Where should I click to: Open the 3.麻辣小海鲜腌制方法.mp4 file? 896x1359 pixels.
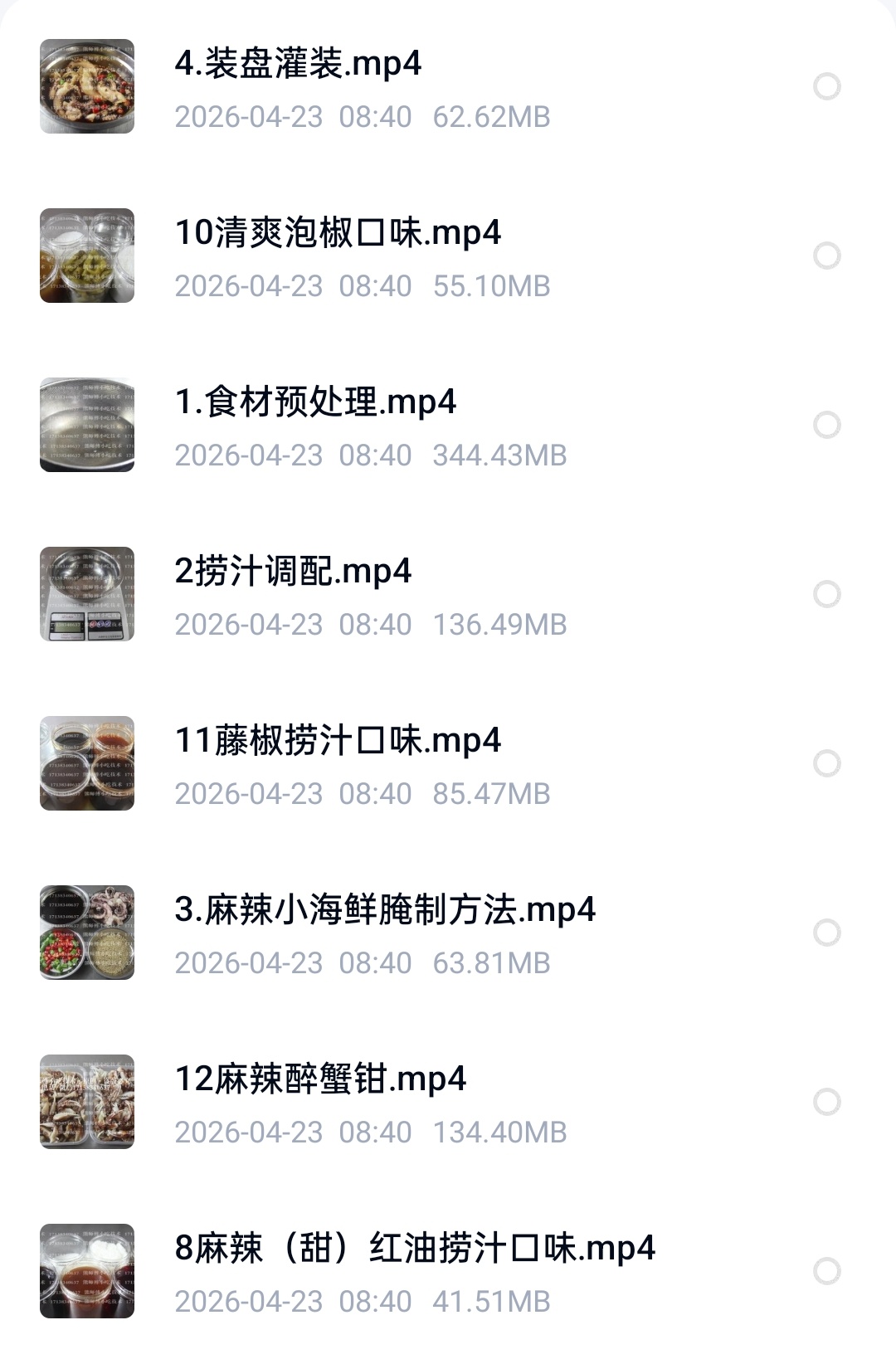point(386,910)
